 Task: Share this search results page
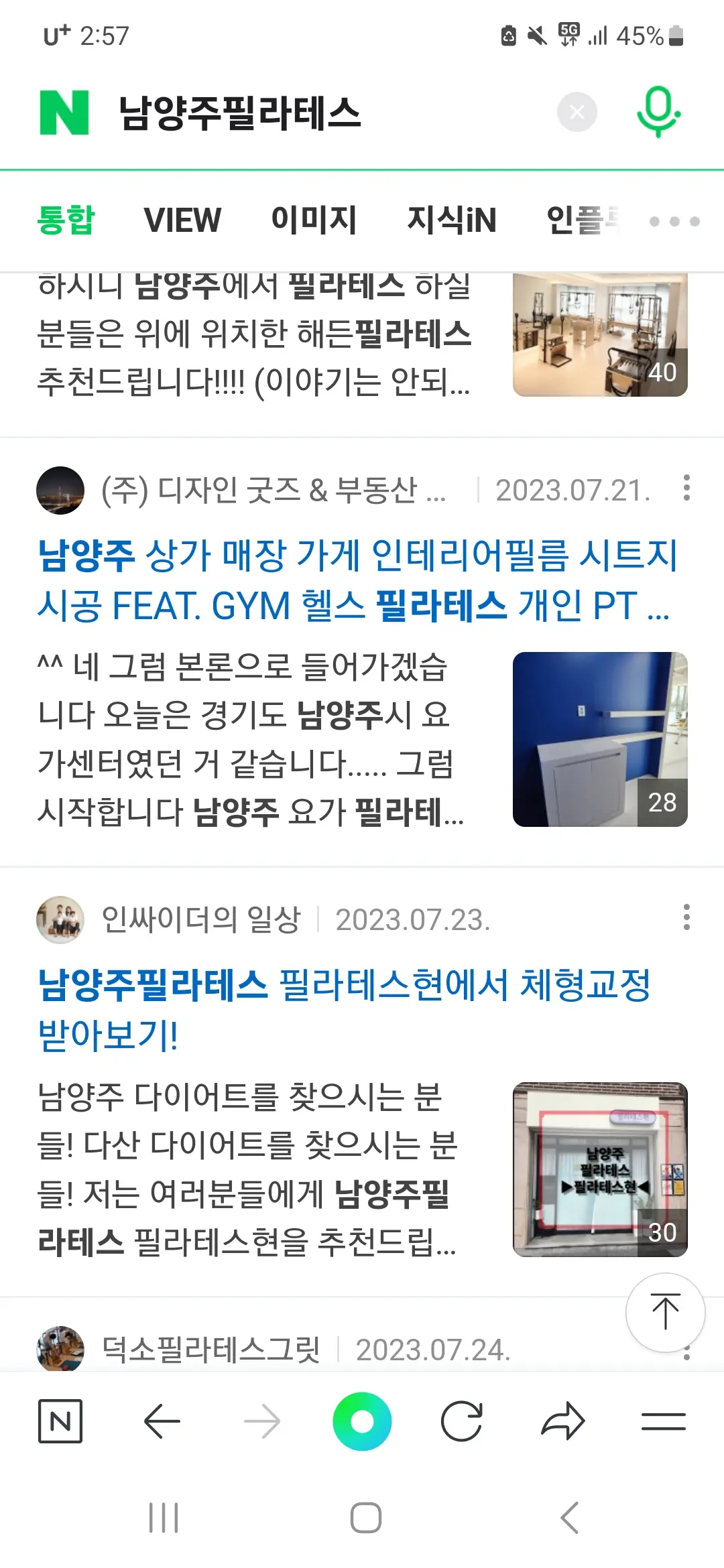(x=562, y=1421)
